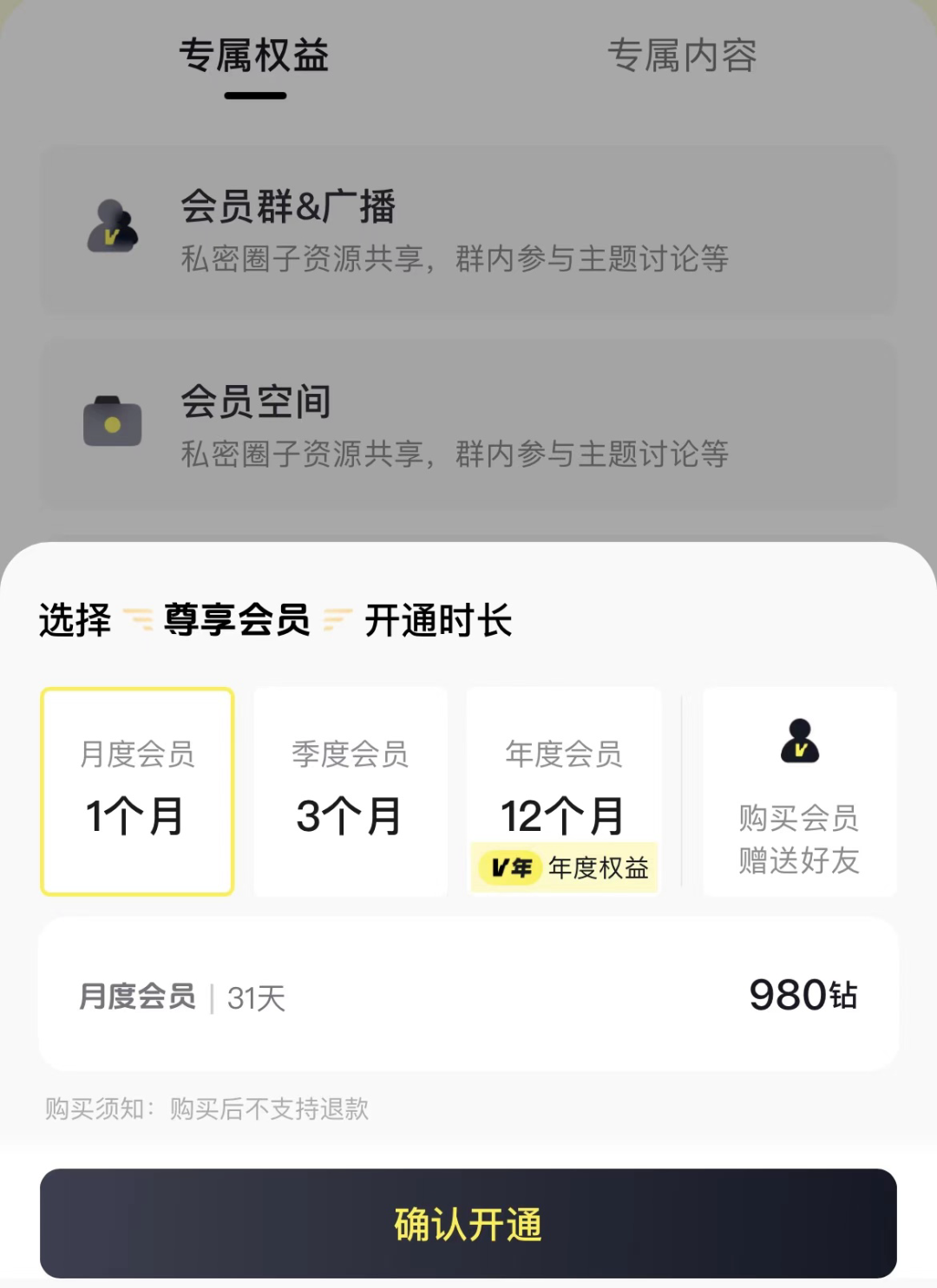Open the 会员群&广播 benefit card
This screenshot has height=1288, width=937.
tap(468, 230)
